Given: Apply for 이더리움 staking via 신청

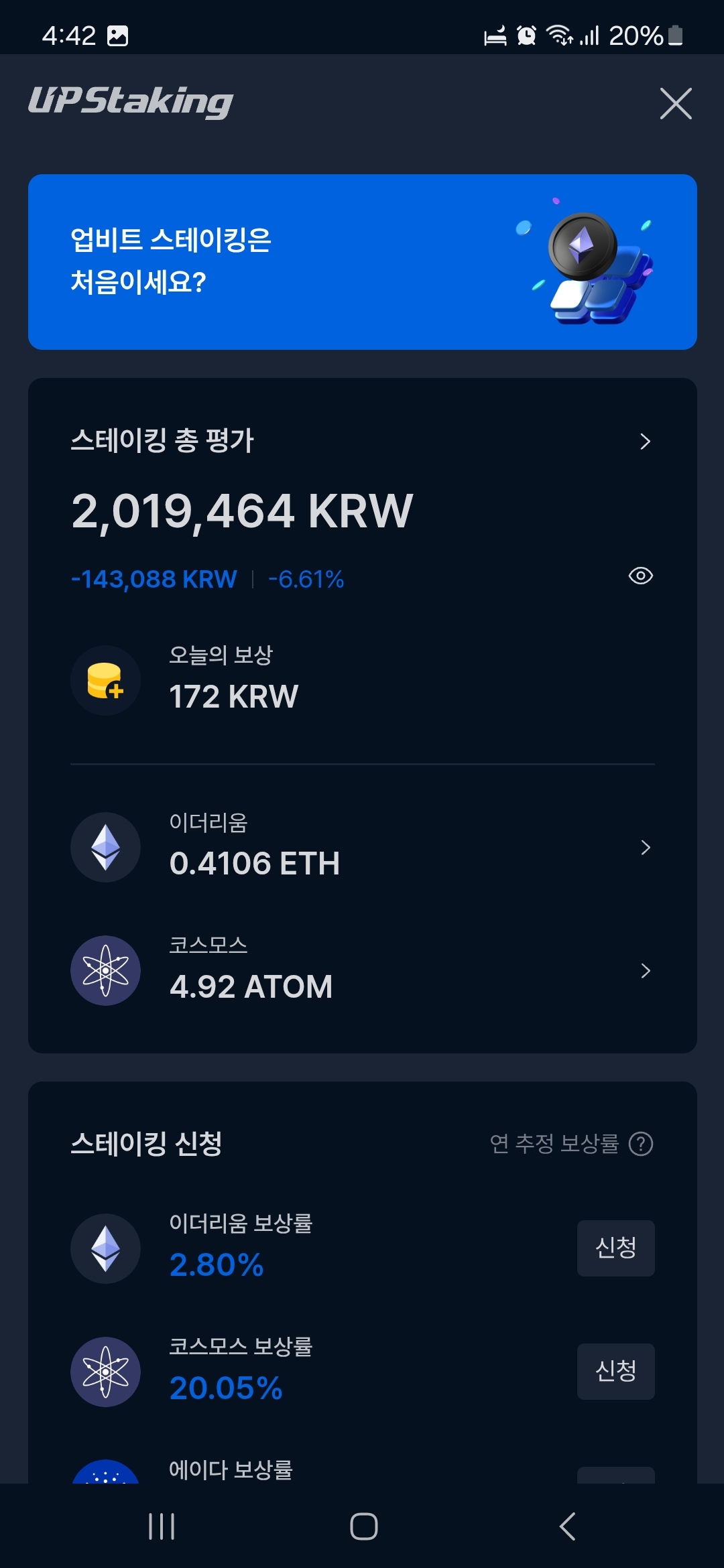Looking at the screenshot, I should pyautogui.click(x=615, y=1248).
